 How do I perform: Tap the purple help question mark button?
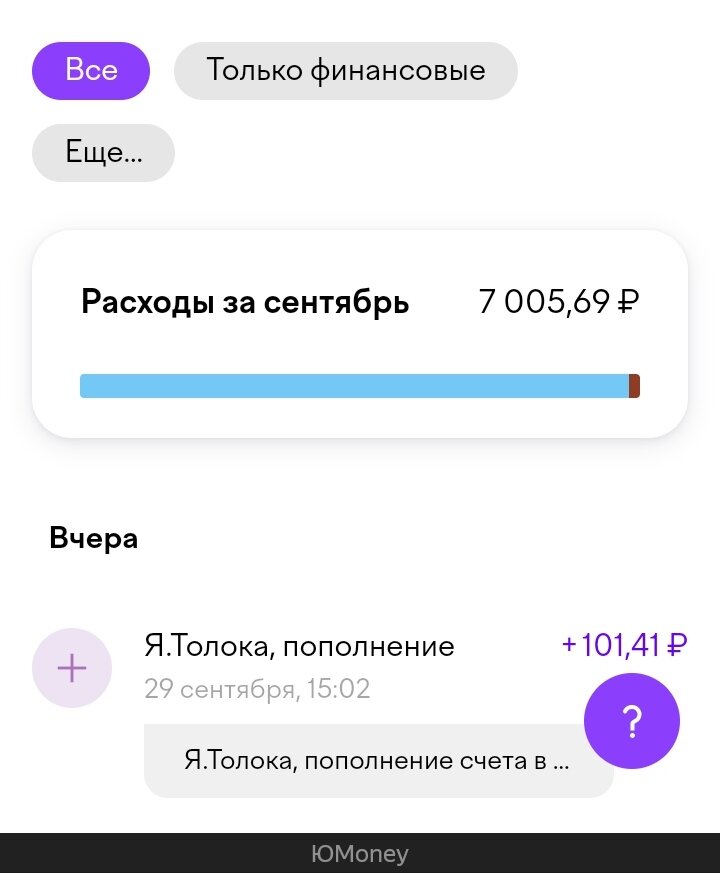pos(631,723)
